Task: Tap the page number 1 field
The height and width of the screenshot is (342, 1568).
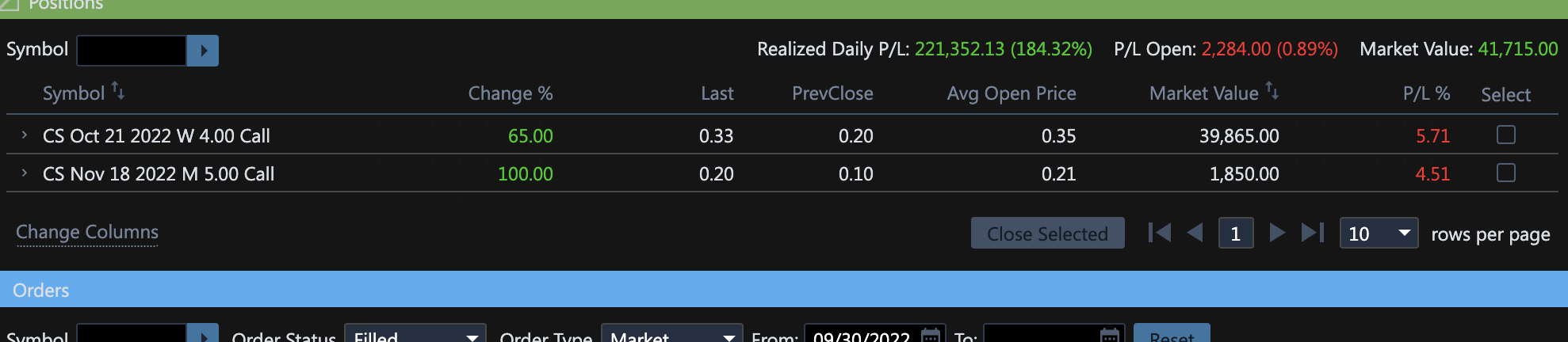Action: (1235, 234)
